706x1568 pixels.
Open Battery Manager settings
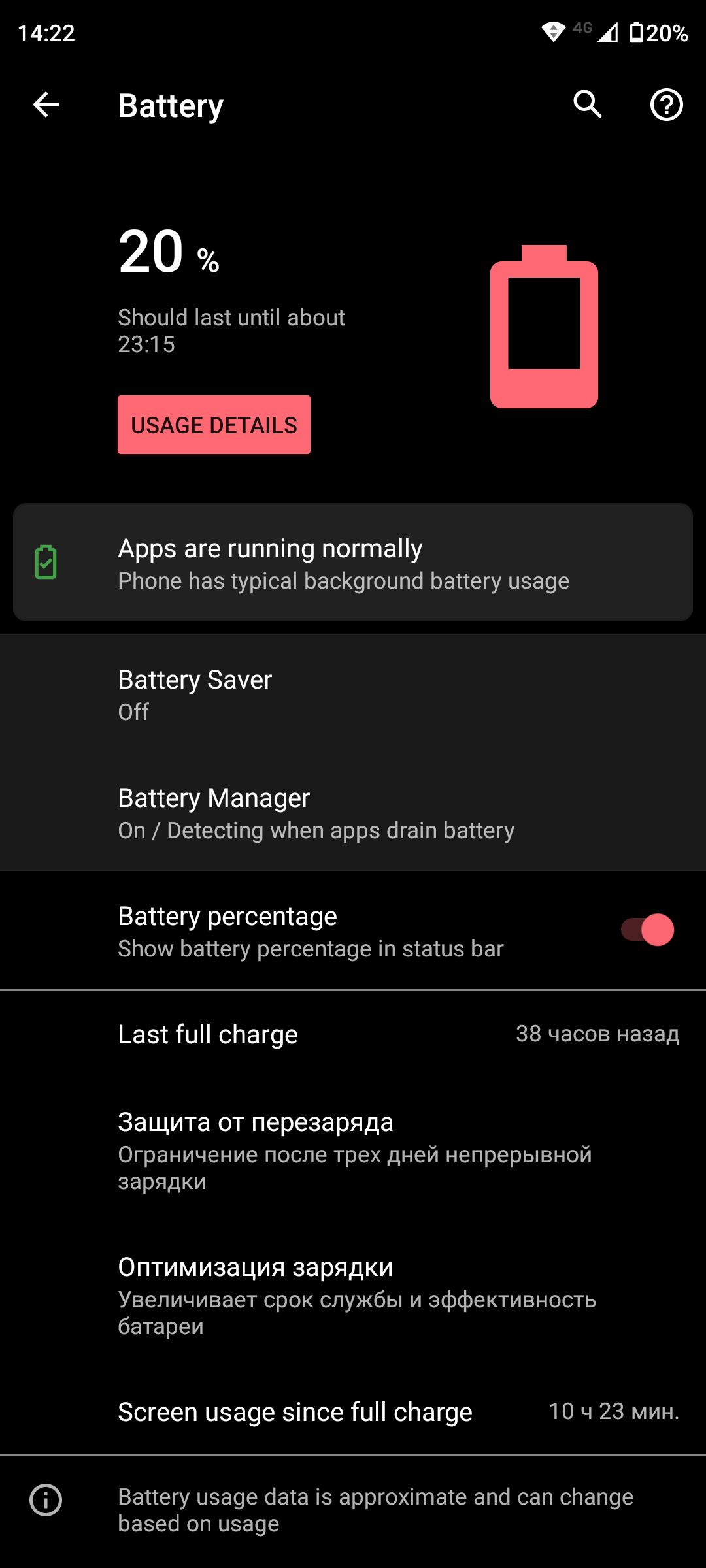[353, 812]
